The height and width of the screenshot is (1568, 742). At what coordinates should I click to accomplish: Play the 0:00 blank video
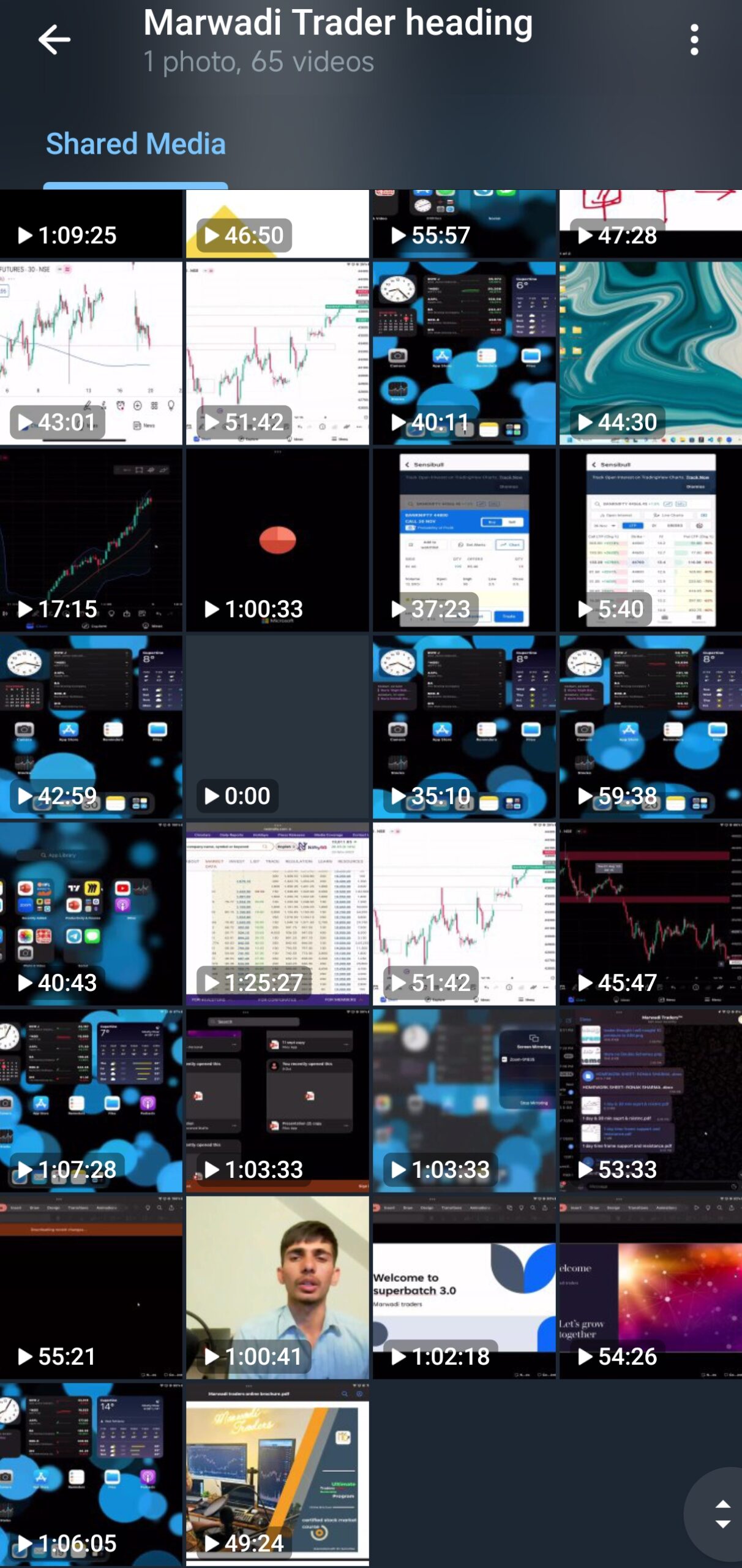[277, 727]
